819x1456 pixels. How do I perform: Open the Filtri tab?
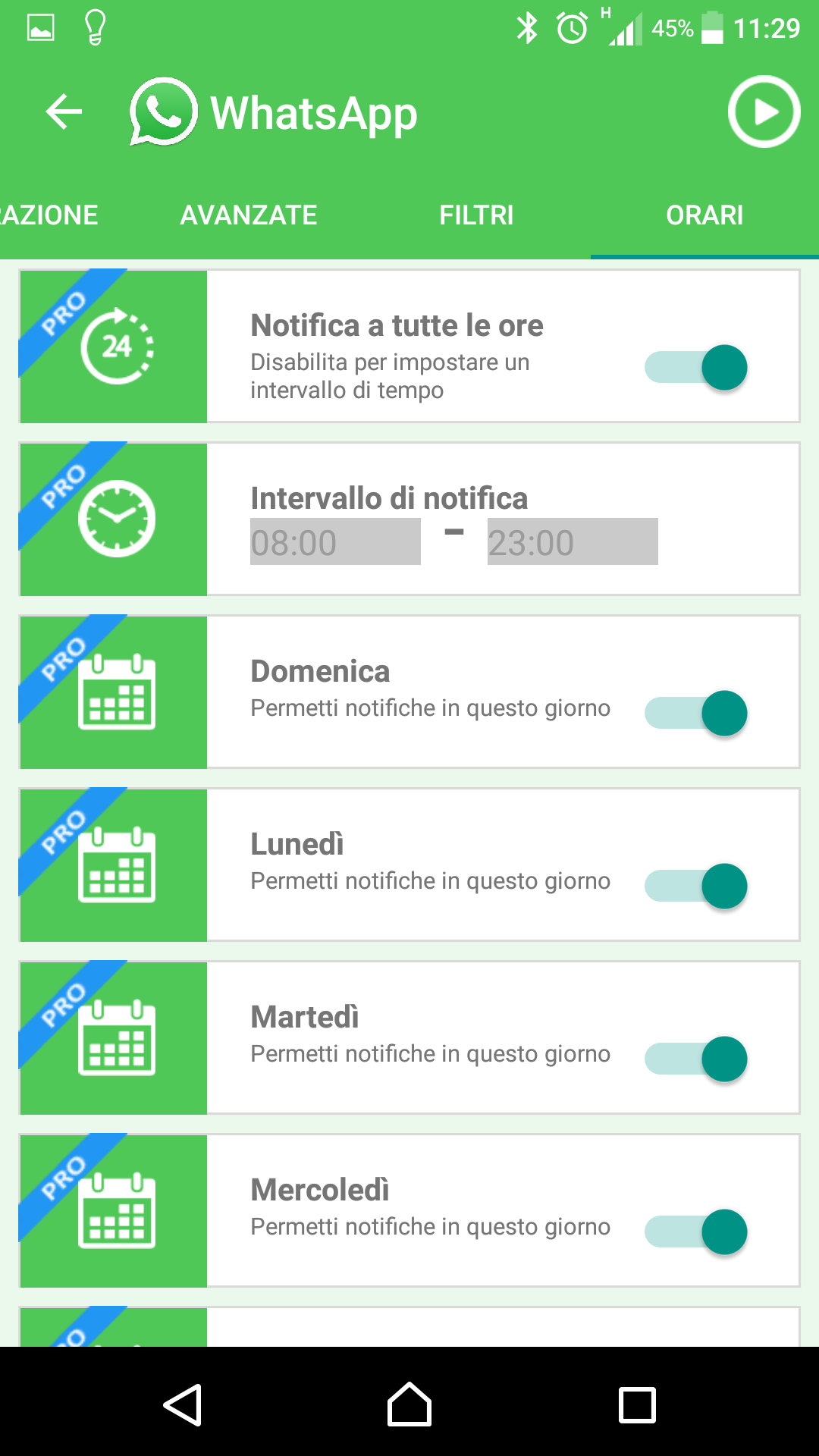point(476,215)
